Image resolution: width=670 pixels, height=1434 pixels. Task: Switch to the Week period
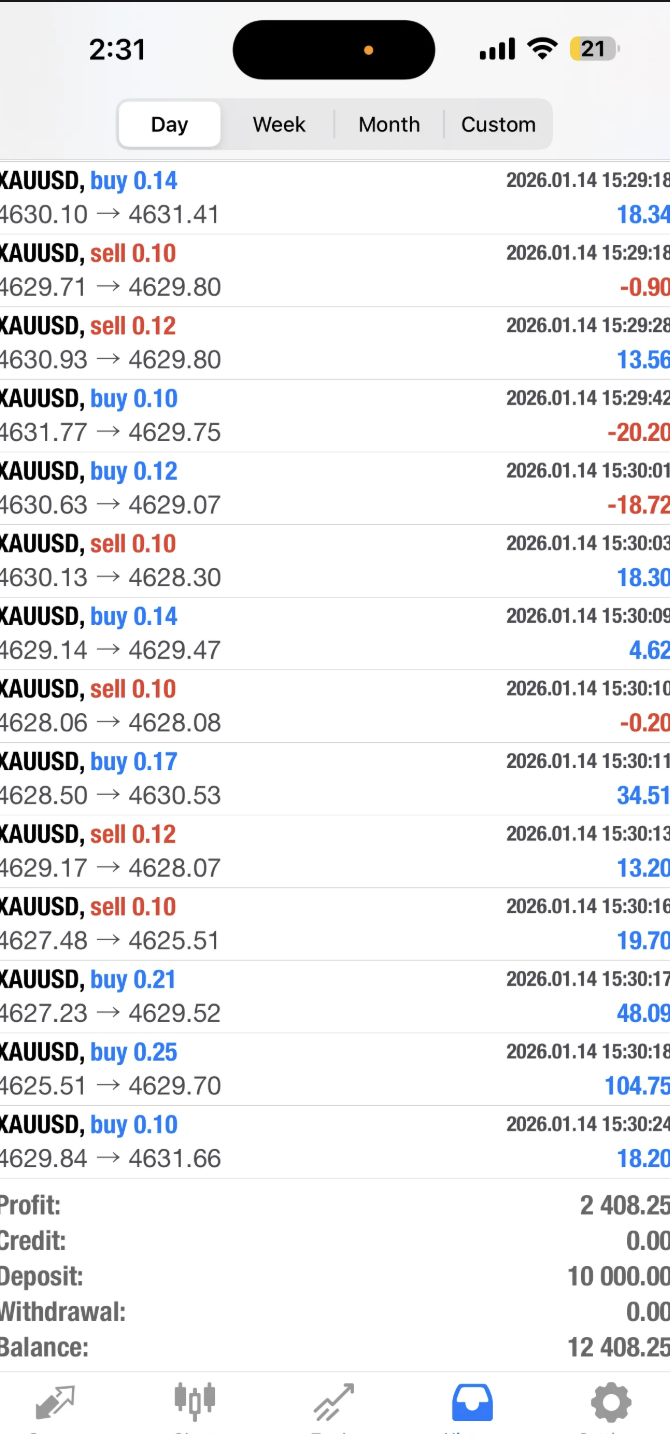tap(279, 124)
